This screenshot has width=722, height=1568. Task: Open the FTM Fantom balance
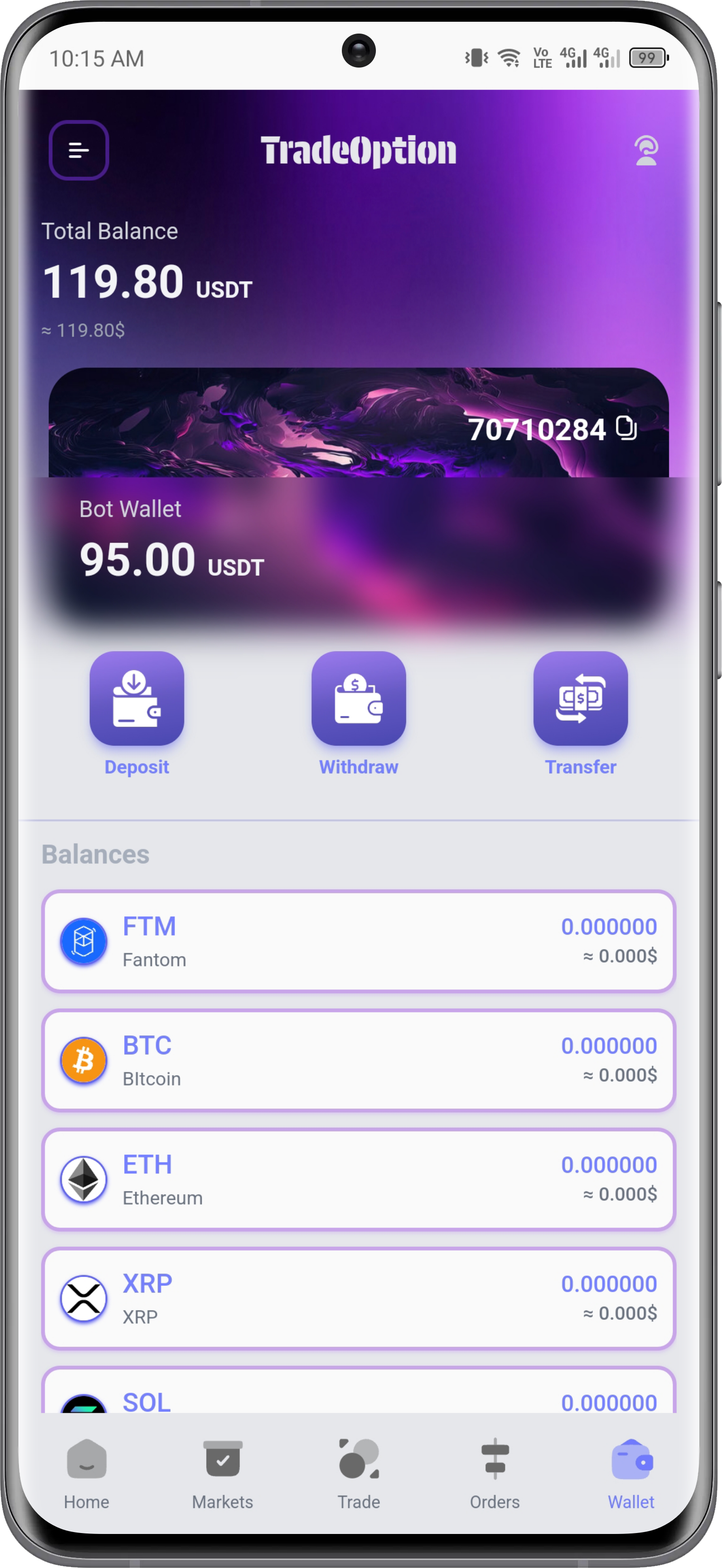point(358,941)
